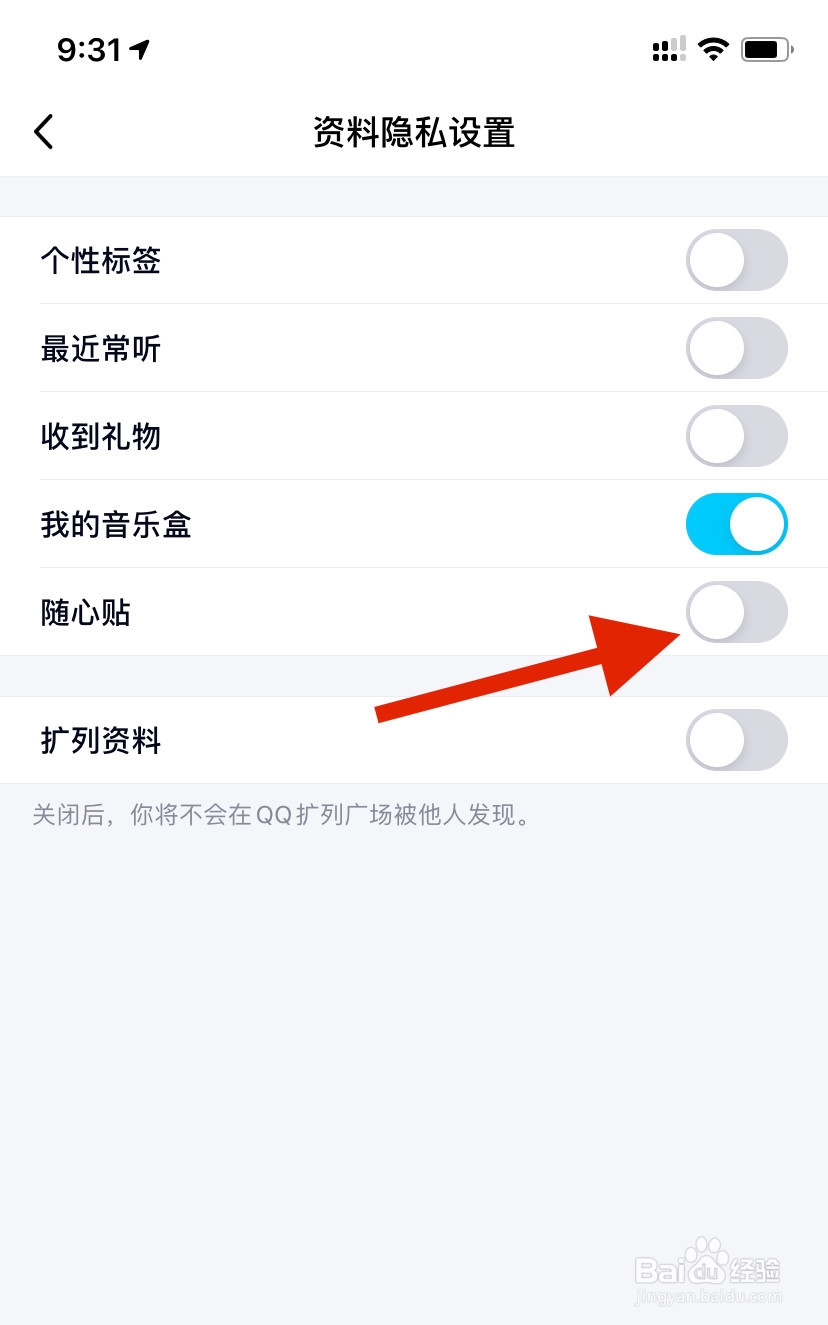Select the 个性标签 row
Viewport: 828px width, 1325px height.
100,260
